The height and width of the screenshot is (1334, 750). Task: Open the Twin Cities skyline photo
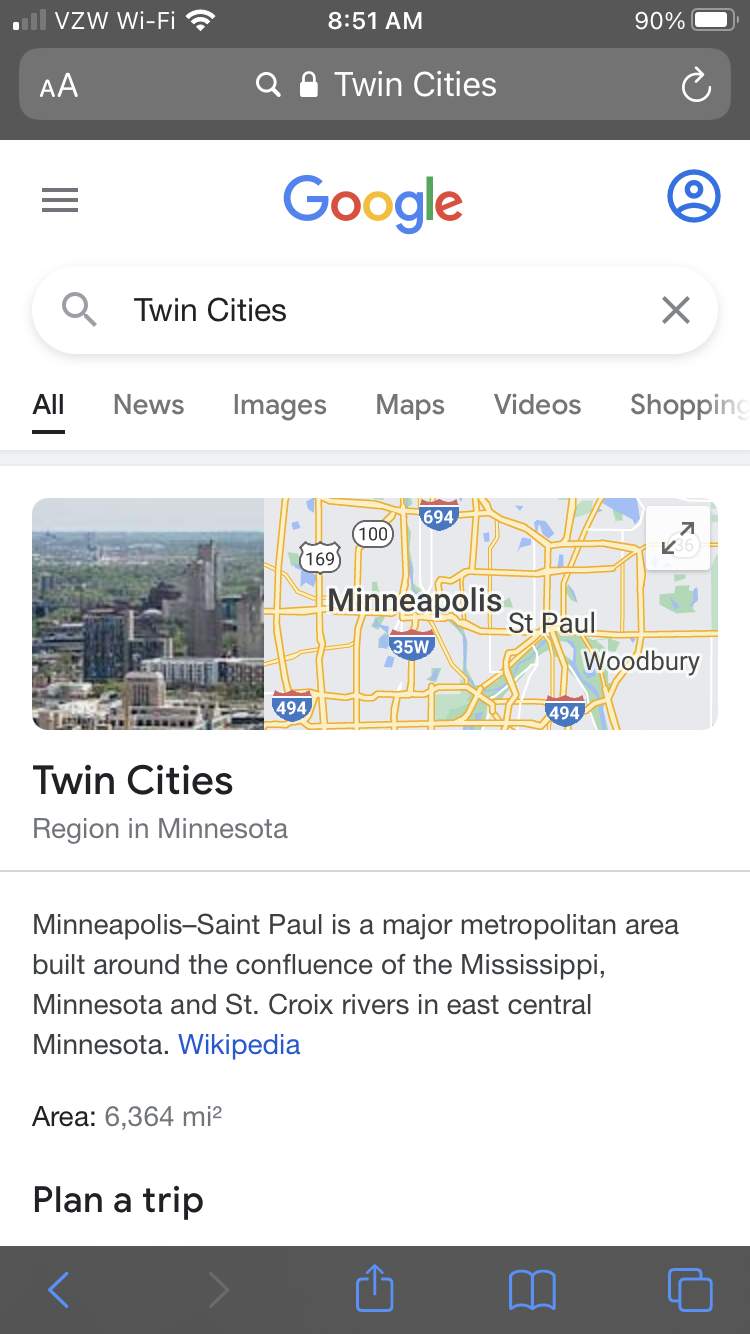[148, 614]
